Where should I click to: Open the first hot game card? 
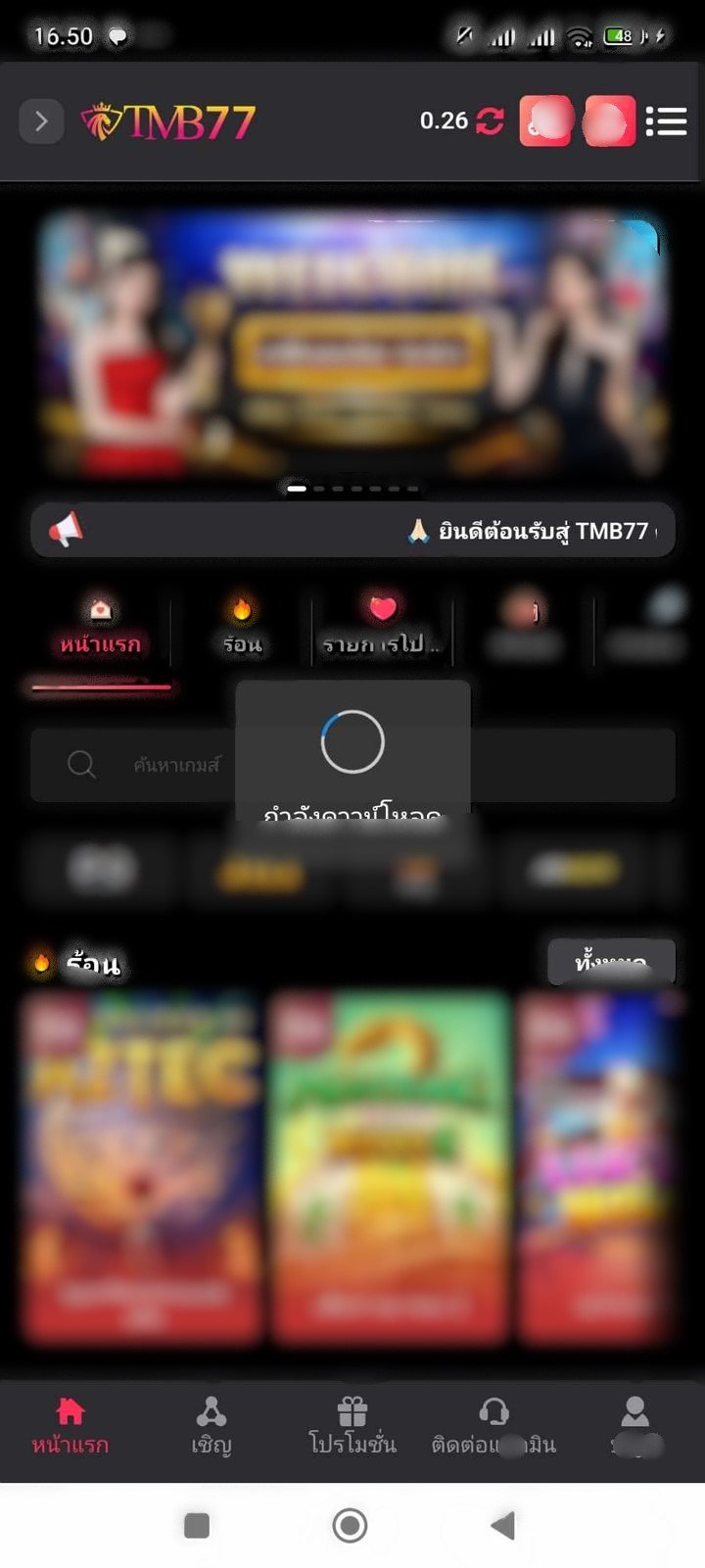[x=143, y=1165]
